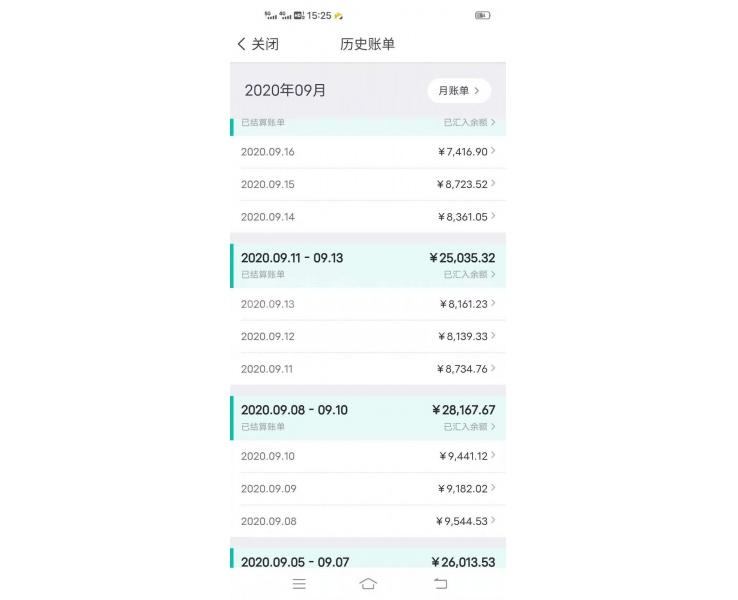Open settled bill 2020.09.11 - 09.13
The image size is (738, 600).
367,265
